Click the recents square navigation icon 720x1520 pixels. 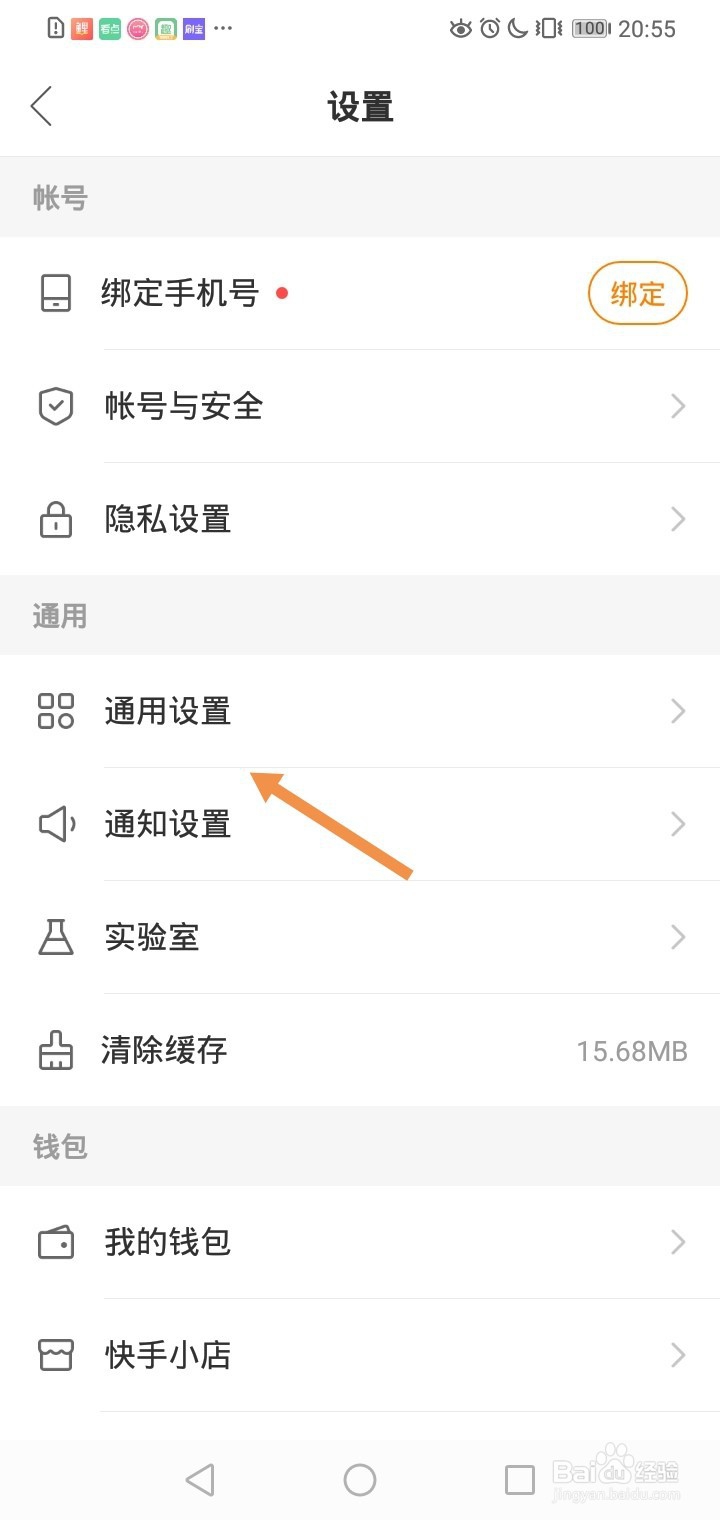519,1479
